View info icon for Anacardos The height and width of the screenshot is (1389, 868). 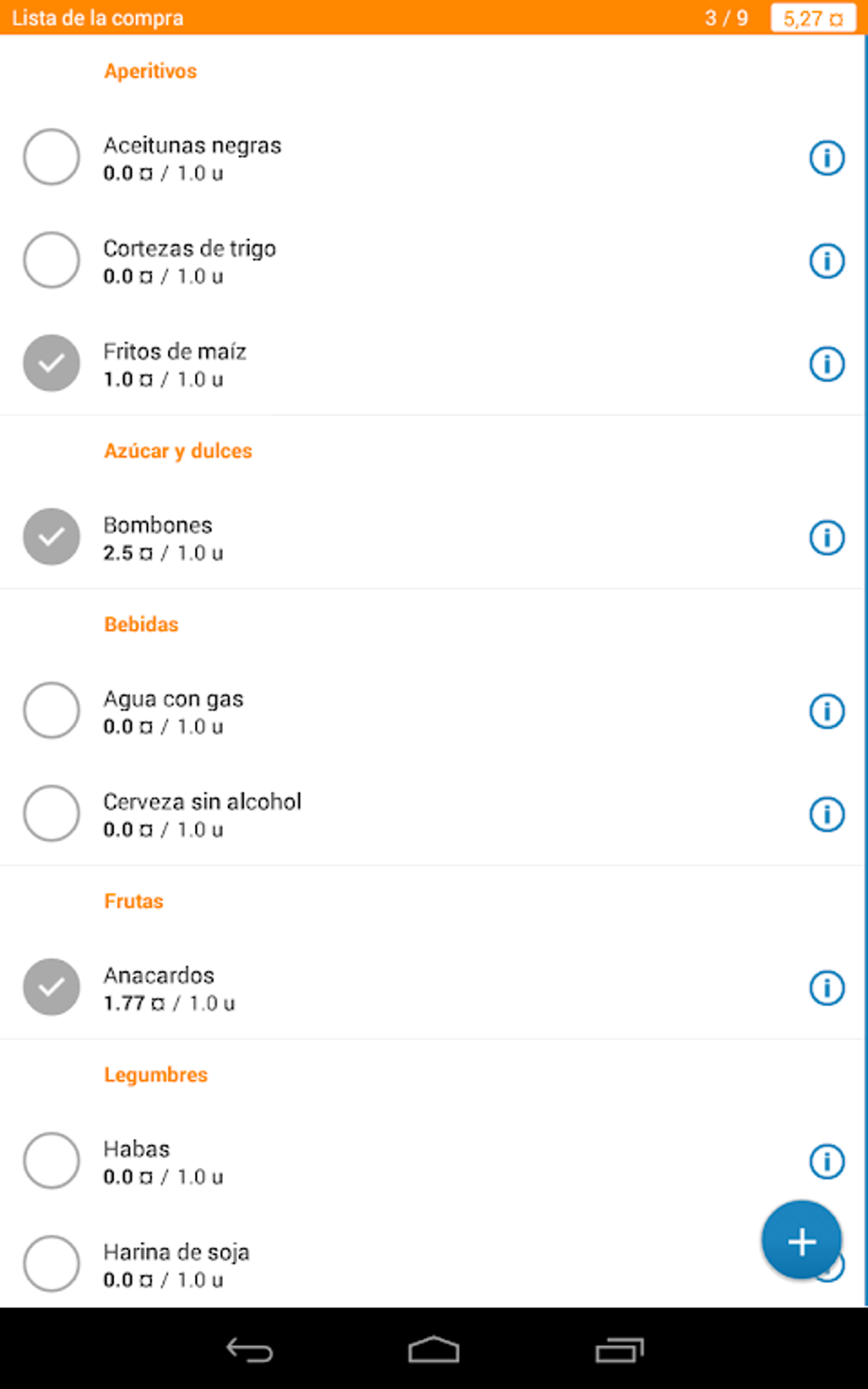click(826, 987)
